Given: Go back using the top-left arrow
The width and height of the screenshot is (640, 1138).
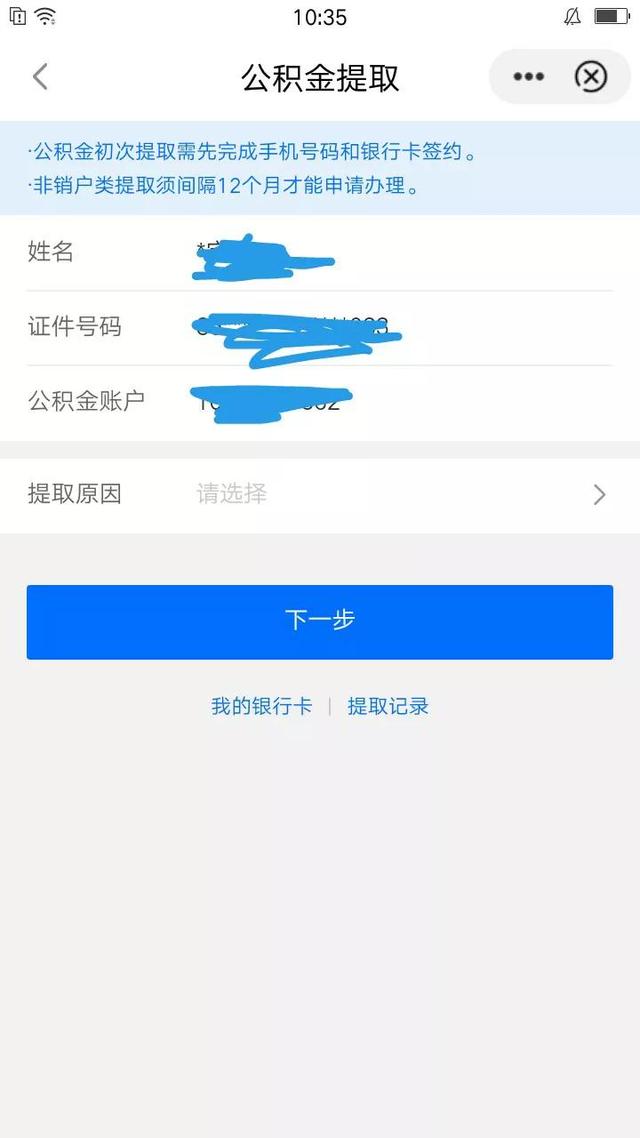Looking at the screenshot, I should 41,77.
